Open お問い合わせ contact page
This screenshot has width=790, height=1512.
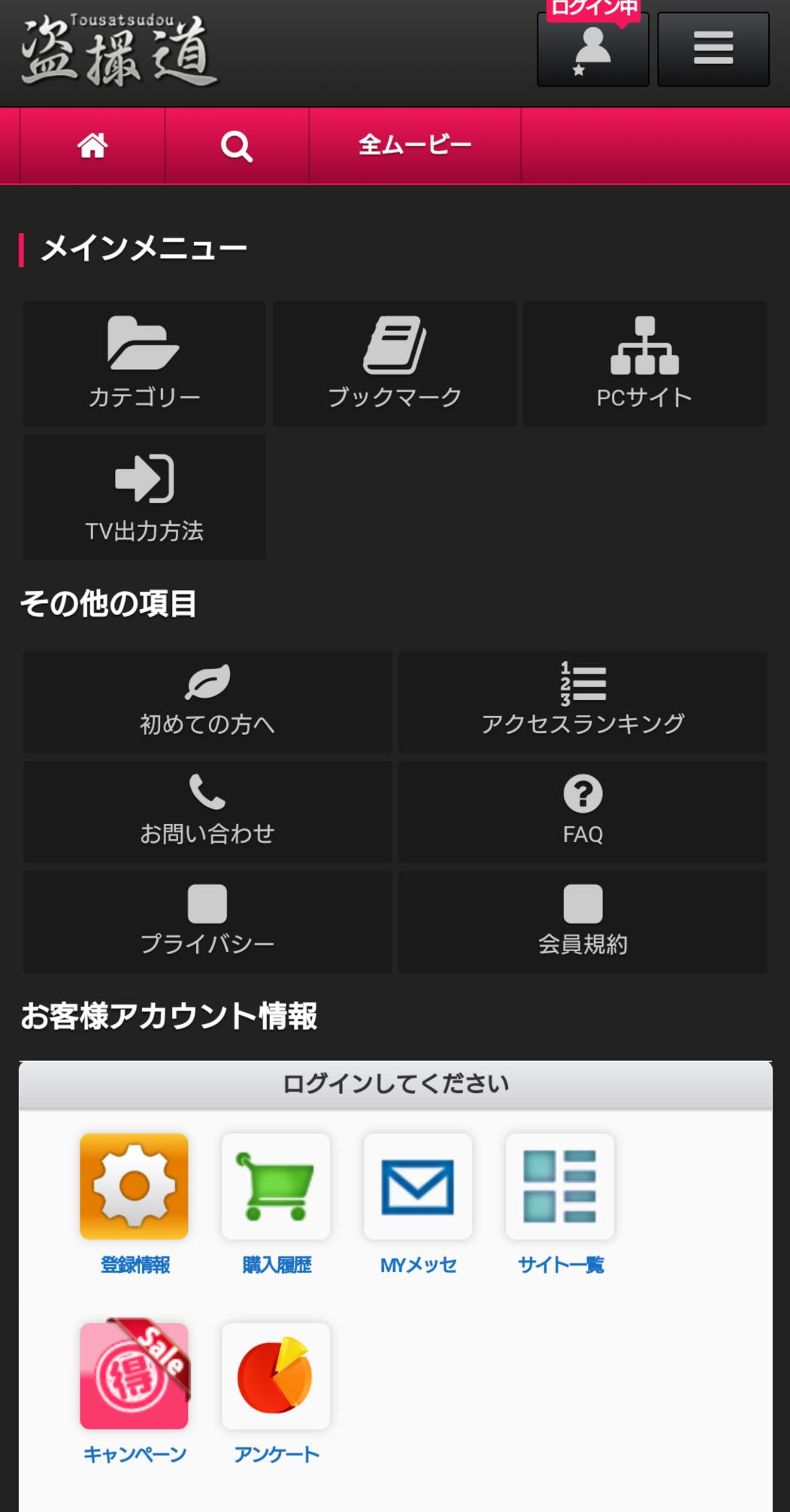[207, 811]
